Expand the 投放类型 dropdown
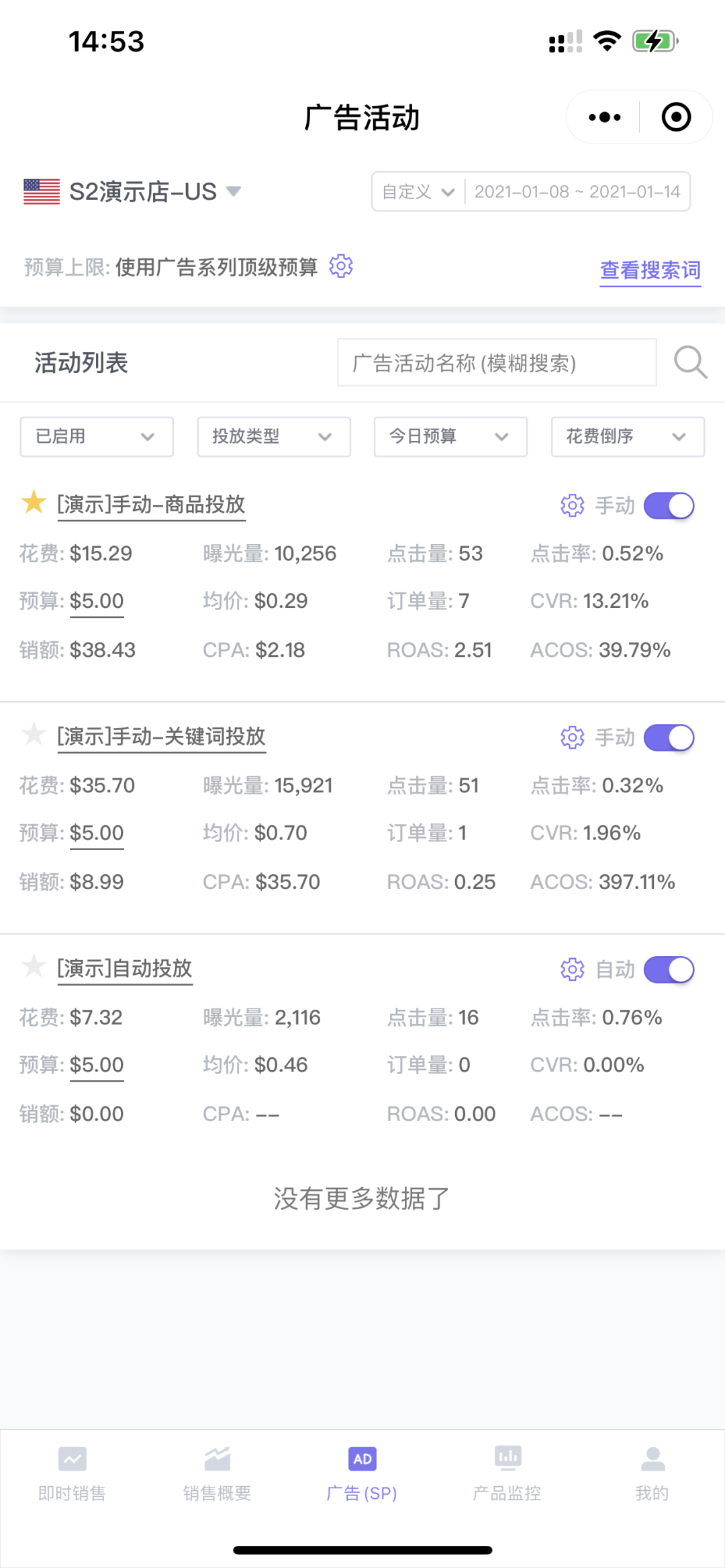This screenshot has height=1568, width=725. coord(273,437)
